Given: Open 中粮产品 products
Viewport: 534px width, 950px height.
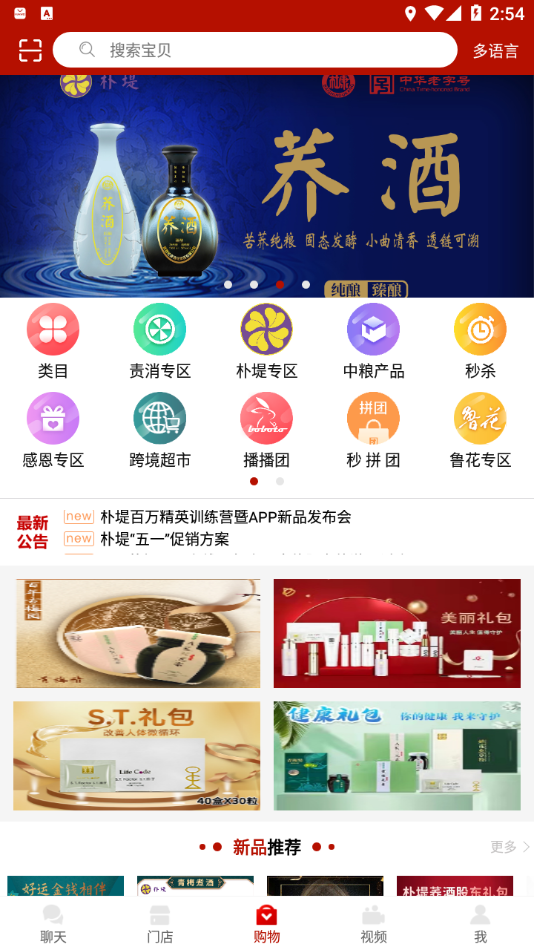Looking at the screenshot, I should click(373, 342).
